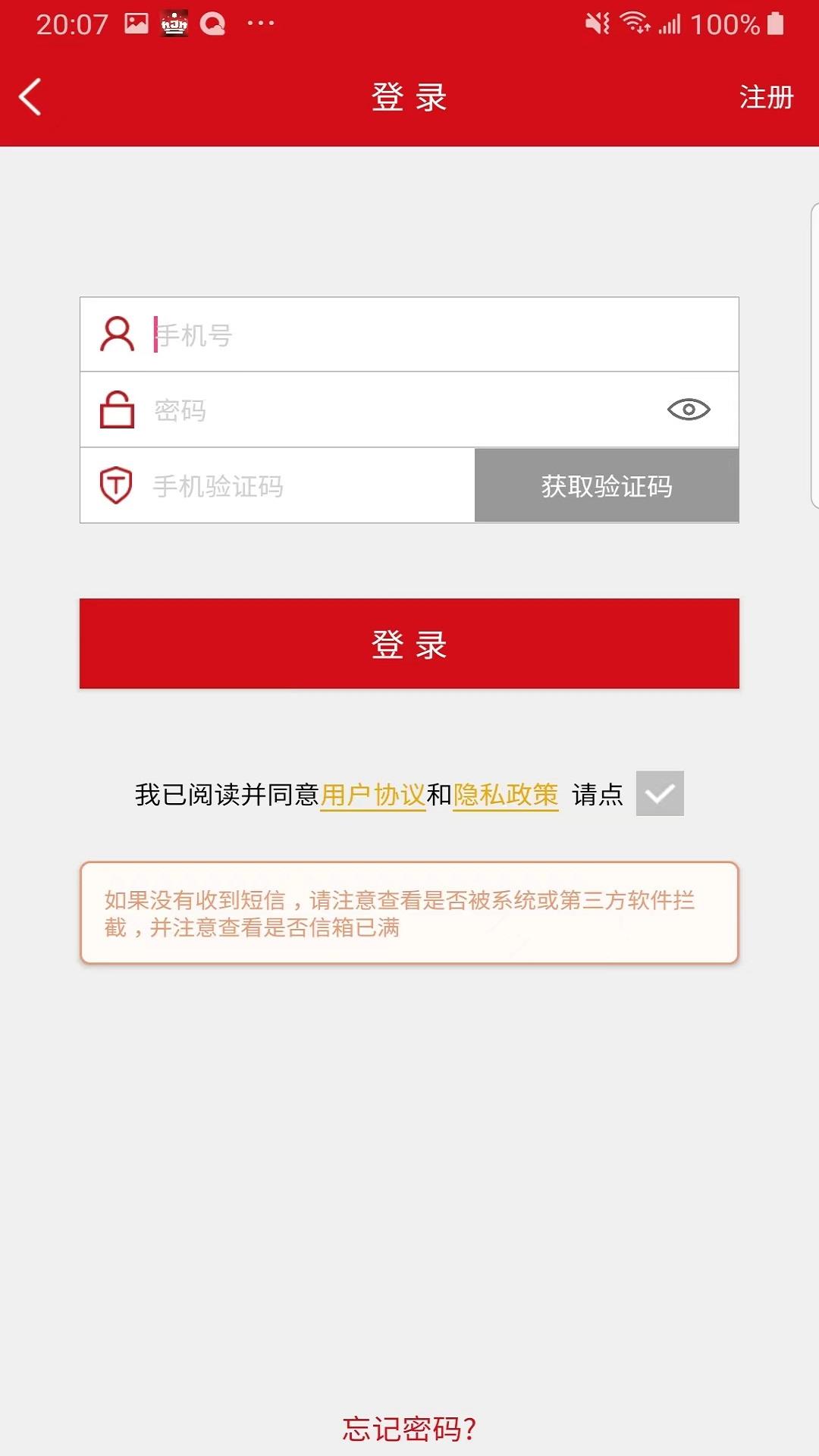Open the 用户协议 user agreement link

click(373, 794)
